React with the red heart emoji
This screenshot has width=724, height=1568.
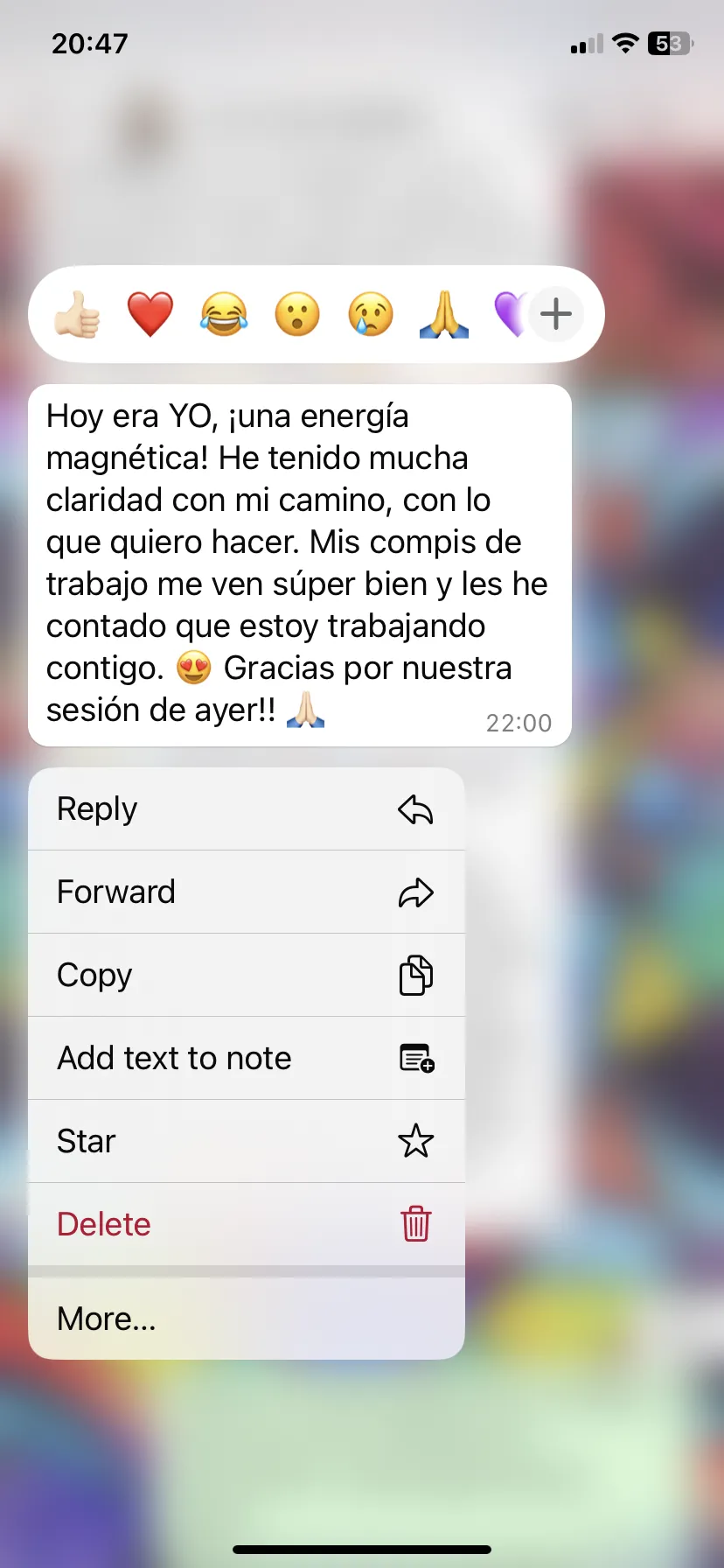(150, 314)
